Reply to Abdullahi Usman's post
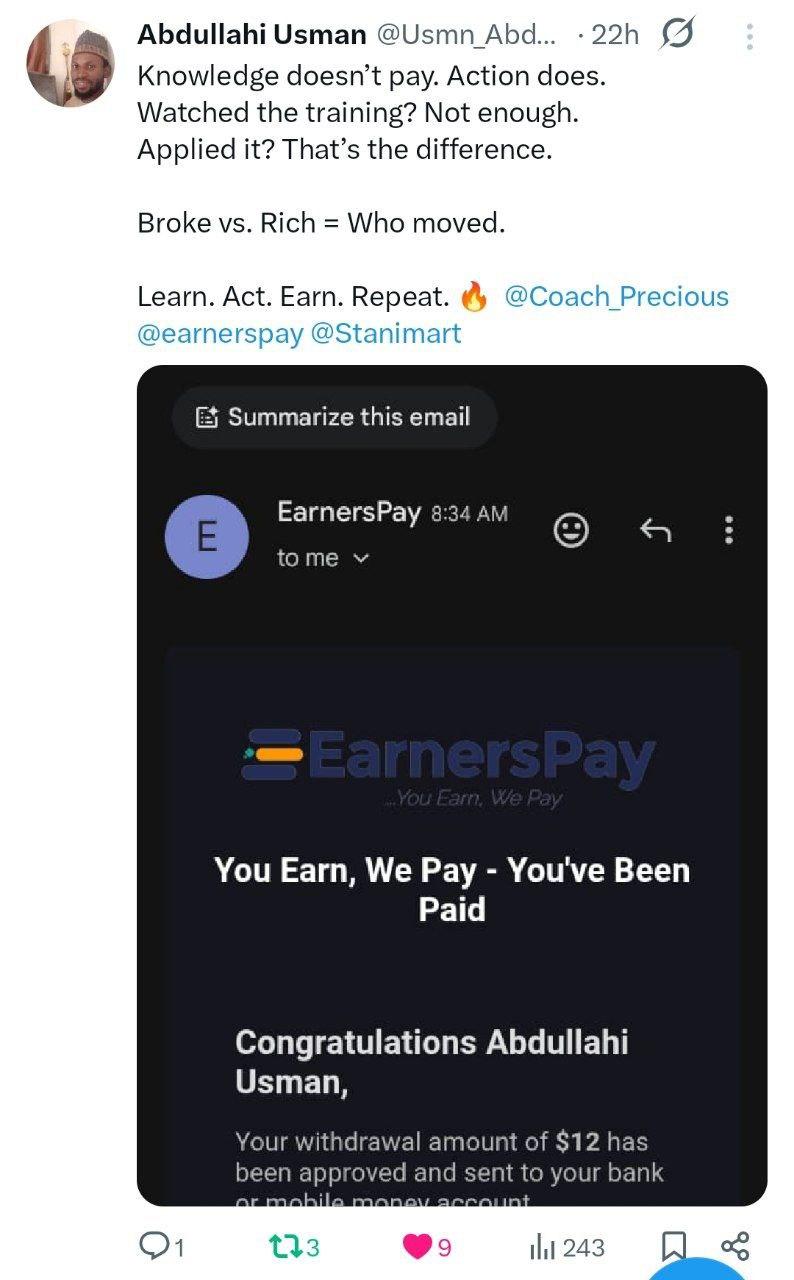Viewport: 794px width, 1280px height. pos(161,1246)
